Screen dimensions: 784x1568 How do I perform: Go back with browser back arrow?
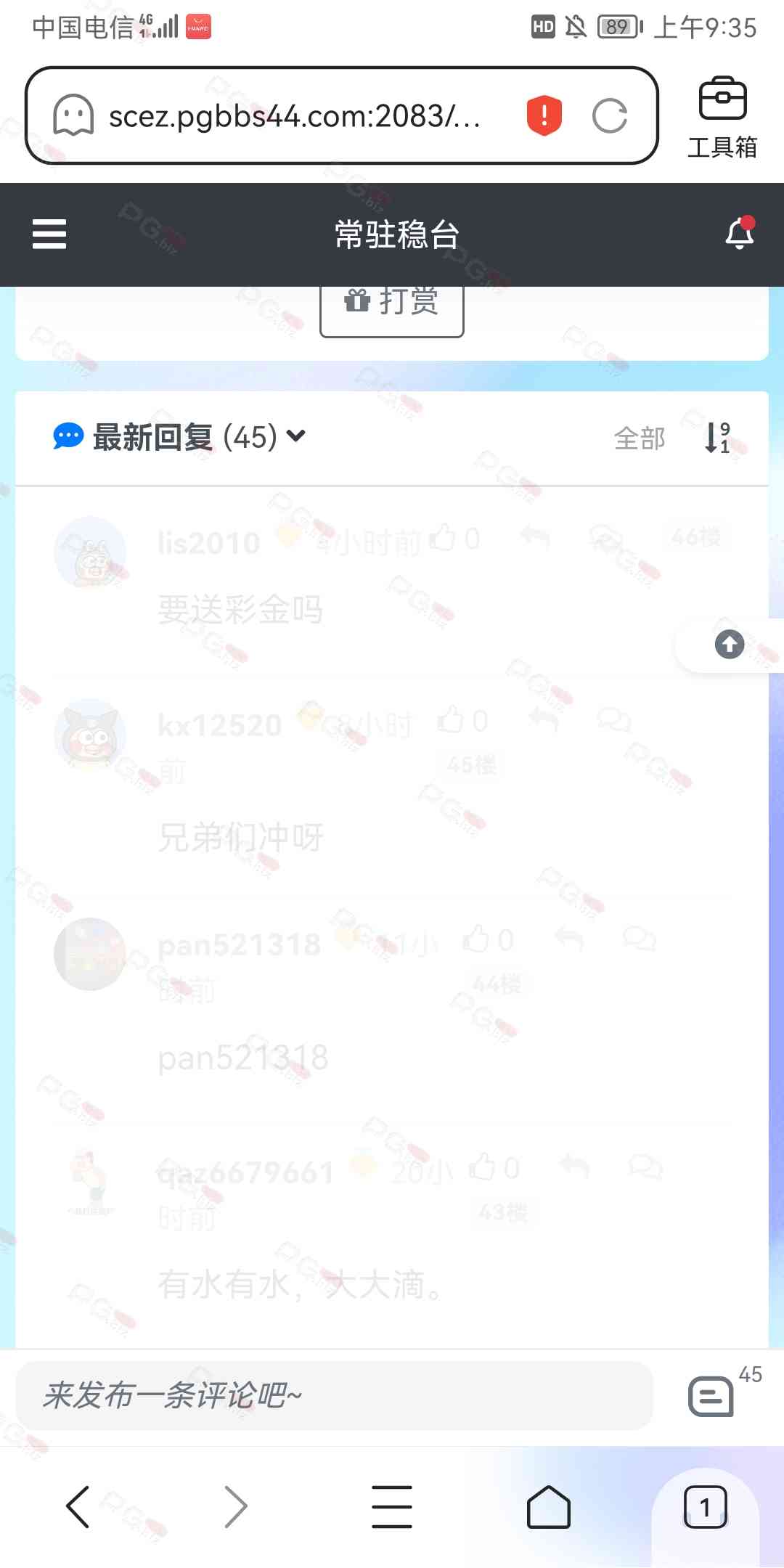[78, 1507]
